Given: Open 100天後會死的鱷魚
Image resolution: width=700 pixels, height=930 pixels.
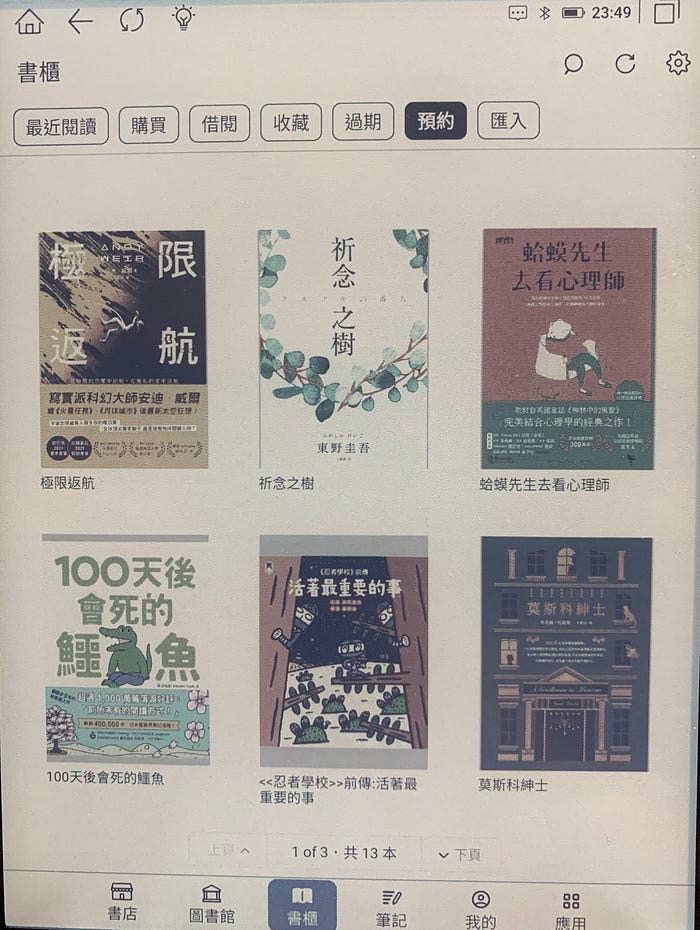Looking at the screenshot, I should [126, 649].
